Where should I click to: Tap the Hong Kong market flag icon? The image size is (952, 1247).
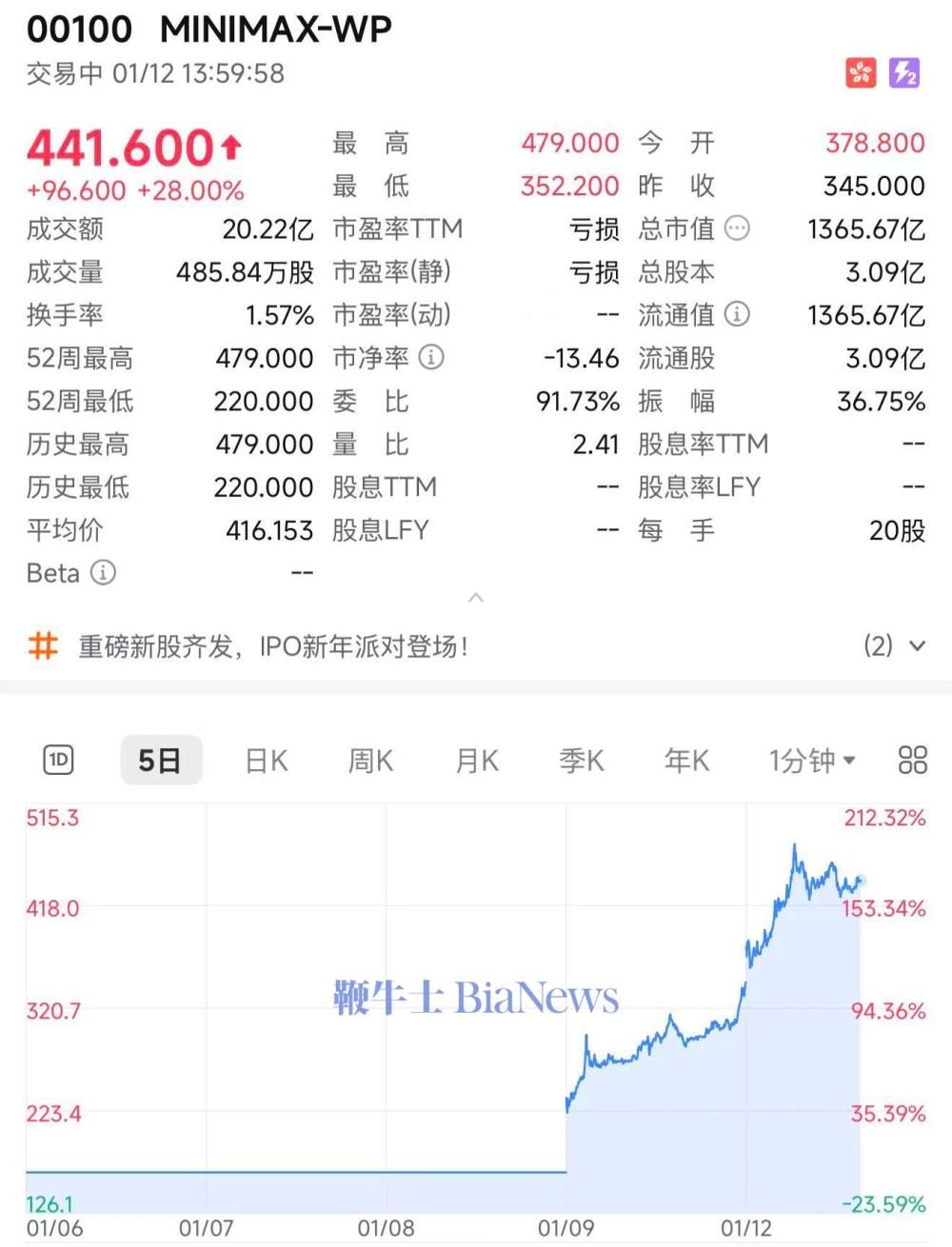point(861,72)
